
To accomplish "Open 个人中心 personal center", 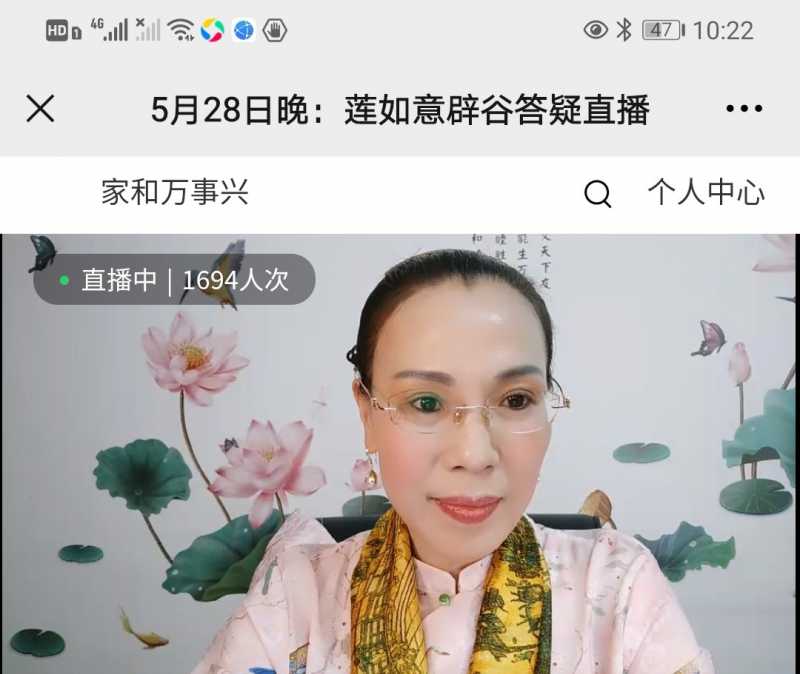I will click(x=705, y=192).
